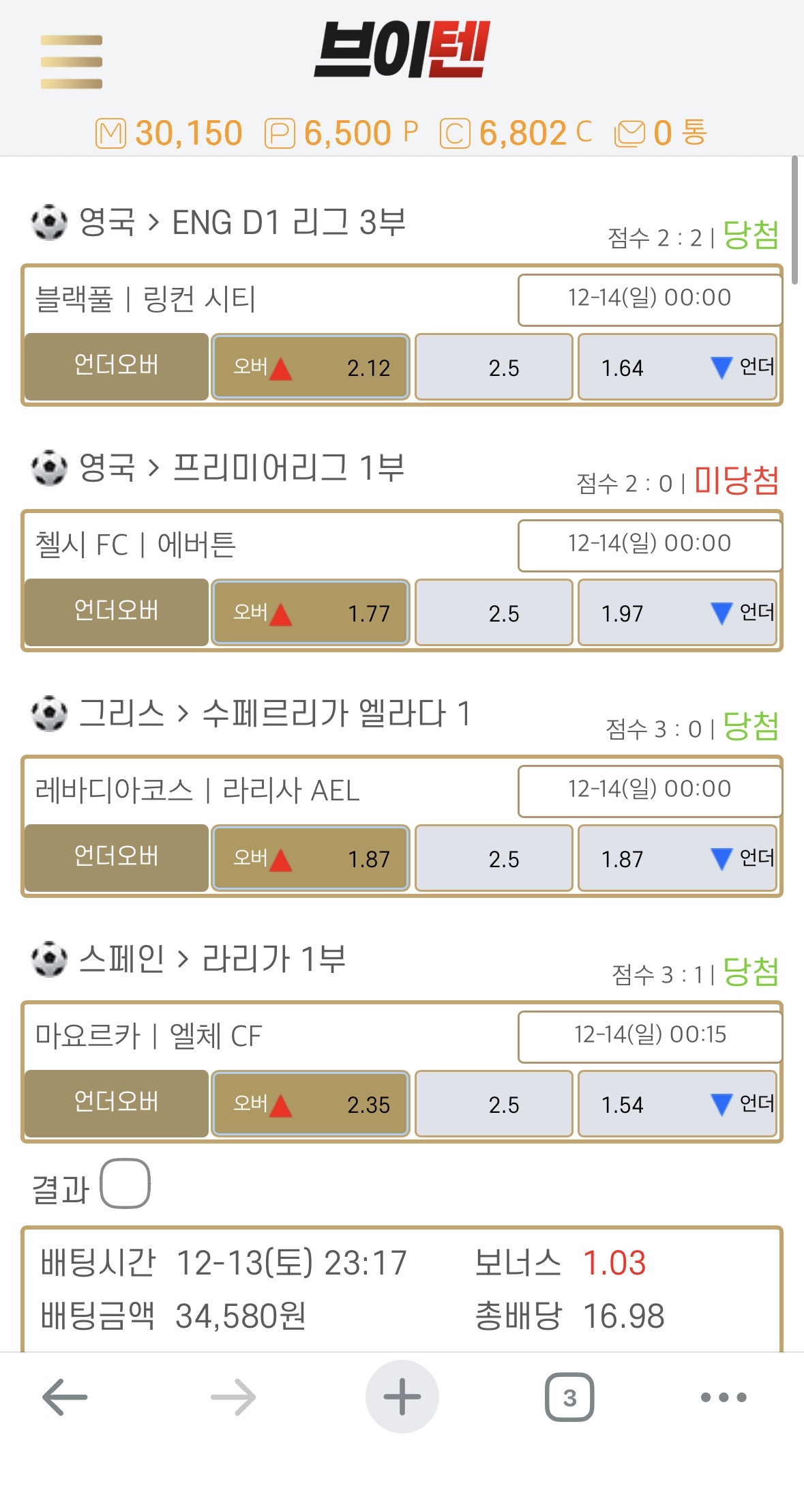This screenshot has height=1512, width=804.
Task: Select 오버 2.12 for 블랙풀 vs 링컨 시티
Action: pos(310,367)
